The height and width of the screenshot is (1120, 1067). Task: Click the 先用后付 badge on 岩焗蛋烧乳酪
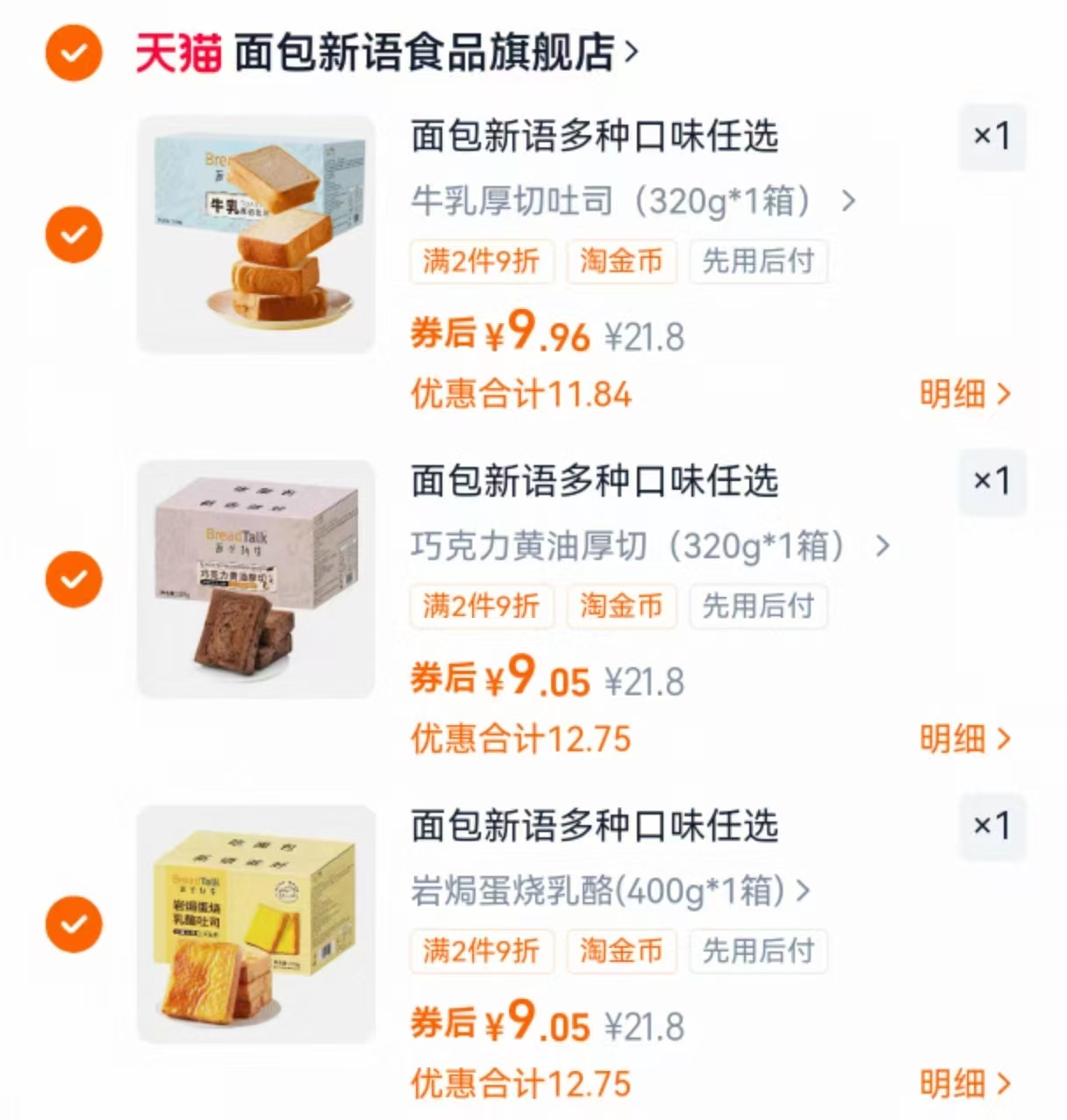(758, 951)
